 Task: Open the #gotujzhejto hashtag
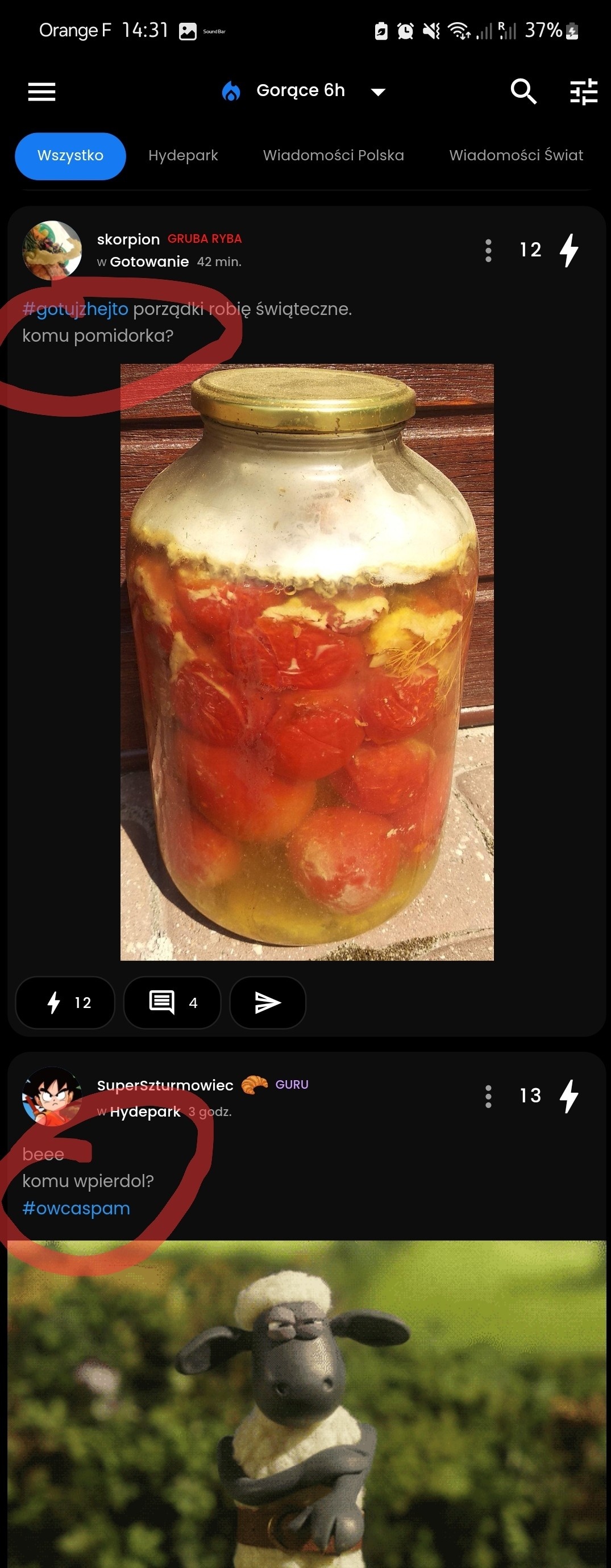76,309
